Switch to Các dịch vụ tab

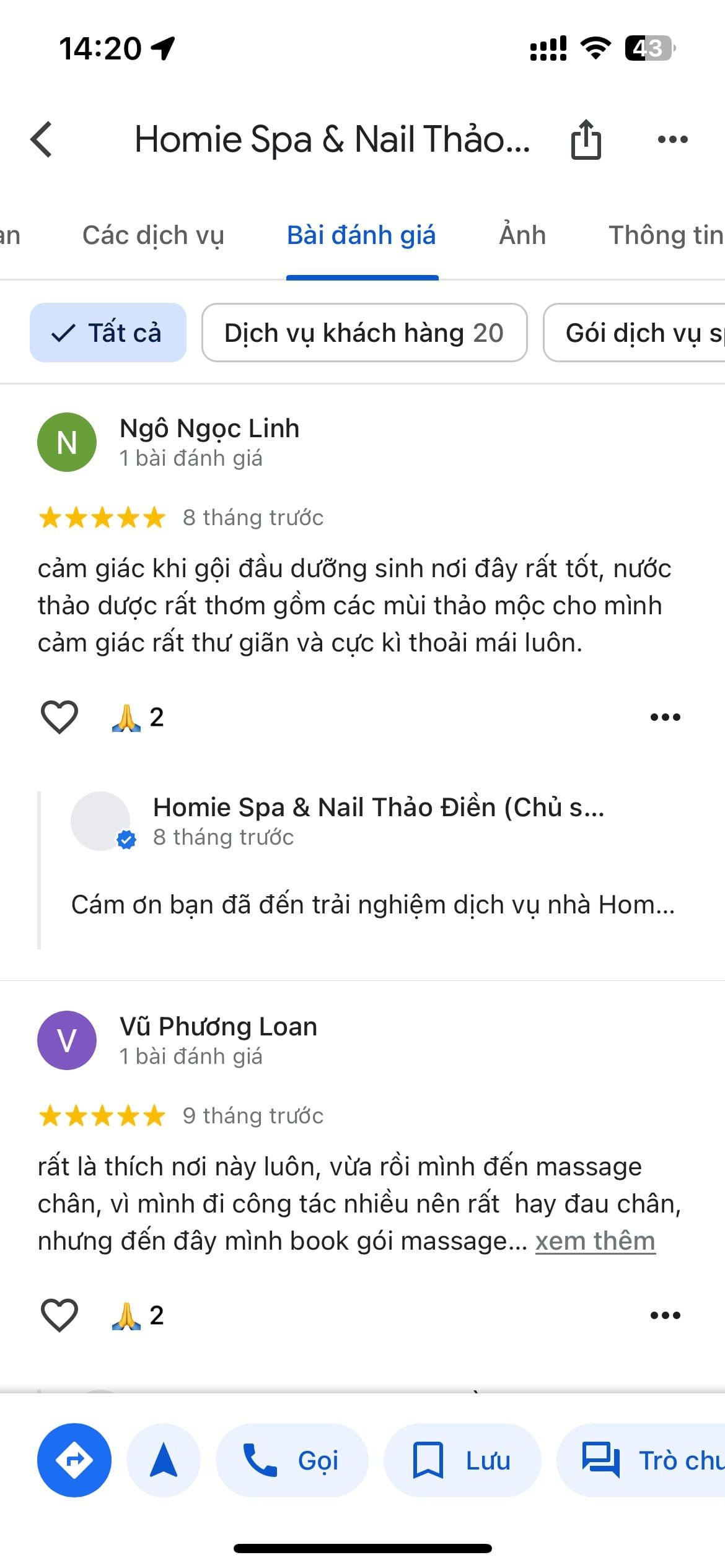(153, 235)
